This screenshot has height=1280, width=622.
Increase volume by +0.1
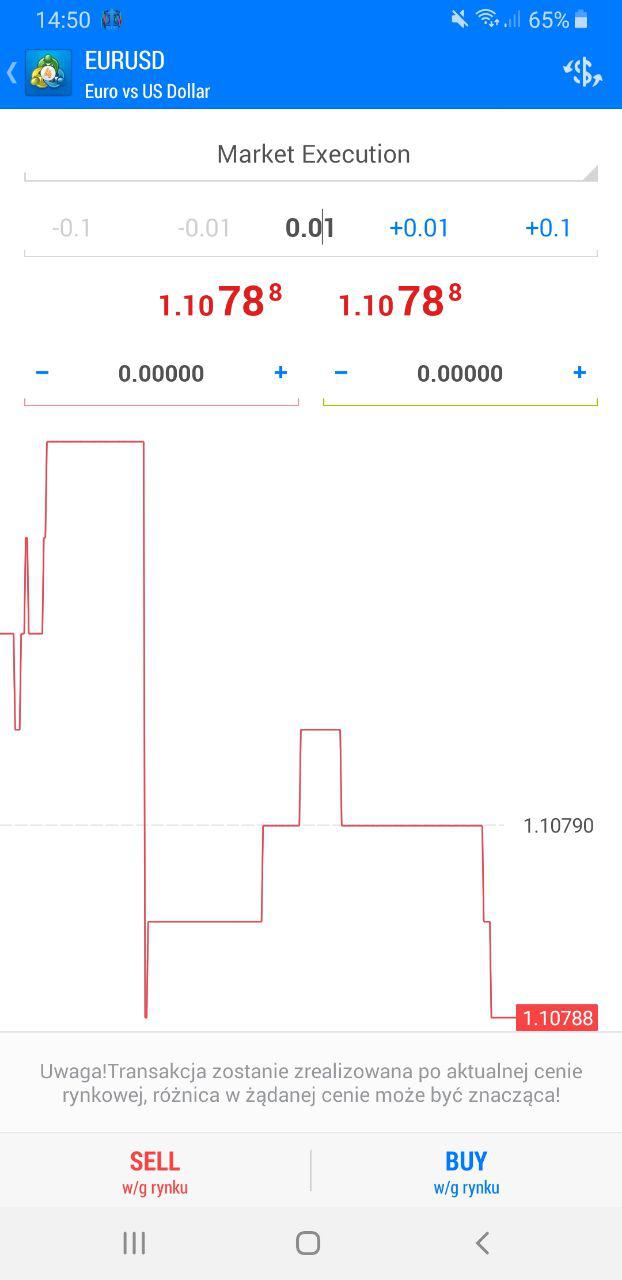tap(548, 228)
